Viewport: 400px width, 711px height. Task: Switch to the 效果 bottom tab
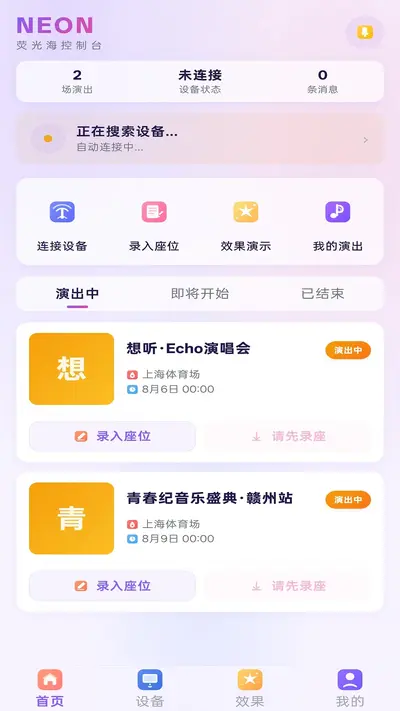pyautogui.click(x=250, y=688)
